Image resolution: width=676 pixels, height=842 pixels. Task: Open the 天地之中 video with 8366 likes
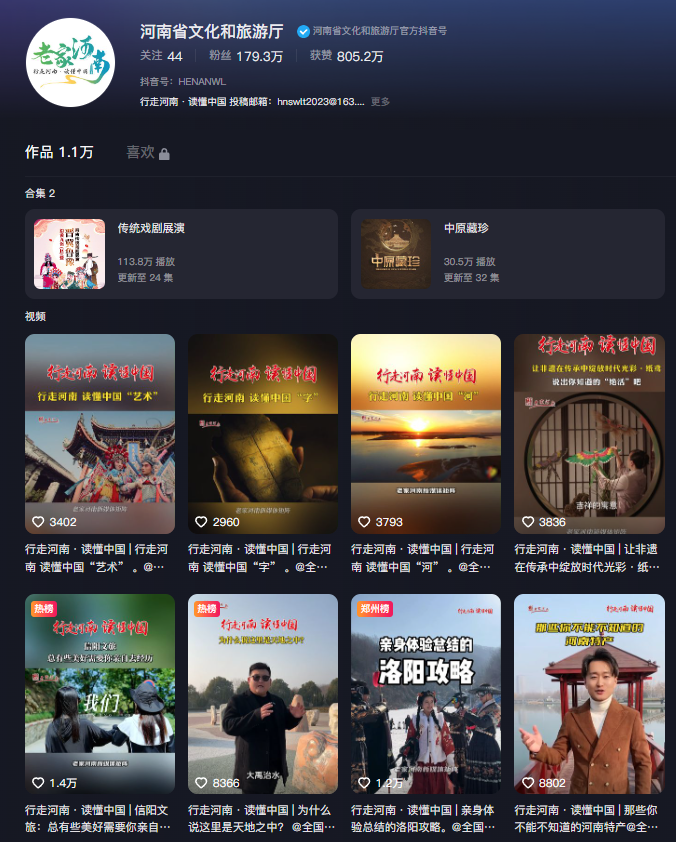click(x=263, y=693)
